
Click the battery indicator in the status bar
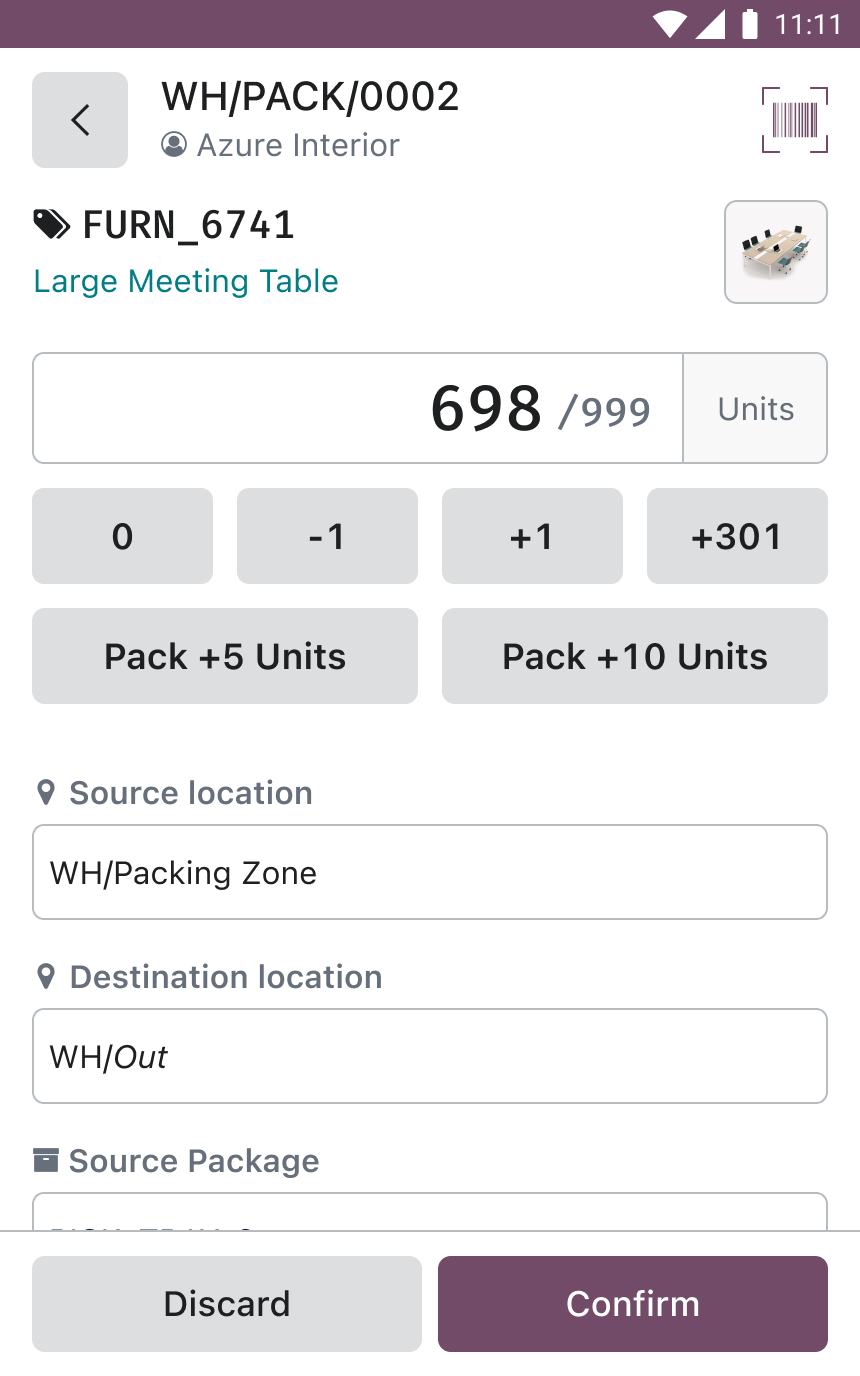coord(751,24)
